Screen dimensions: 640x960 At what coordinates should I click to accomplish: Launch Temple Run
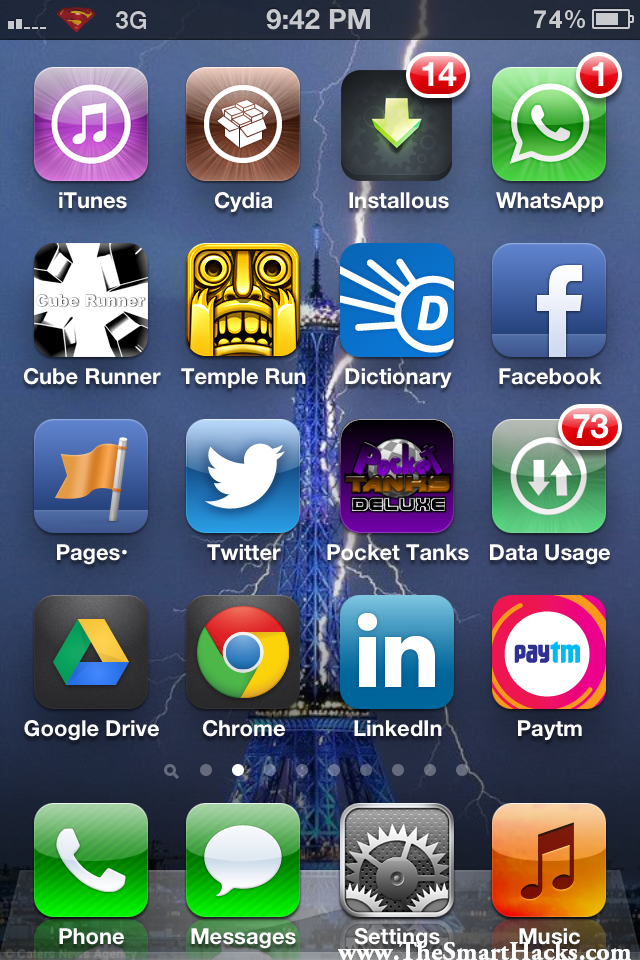pyautogui.click(x=243, y=300)
